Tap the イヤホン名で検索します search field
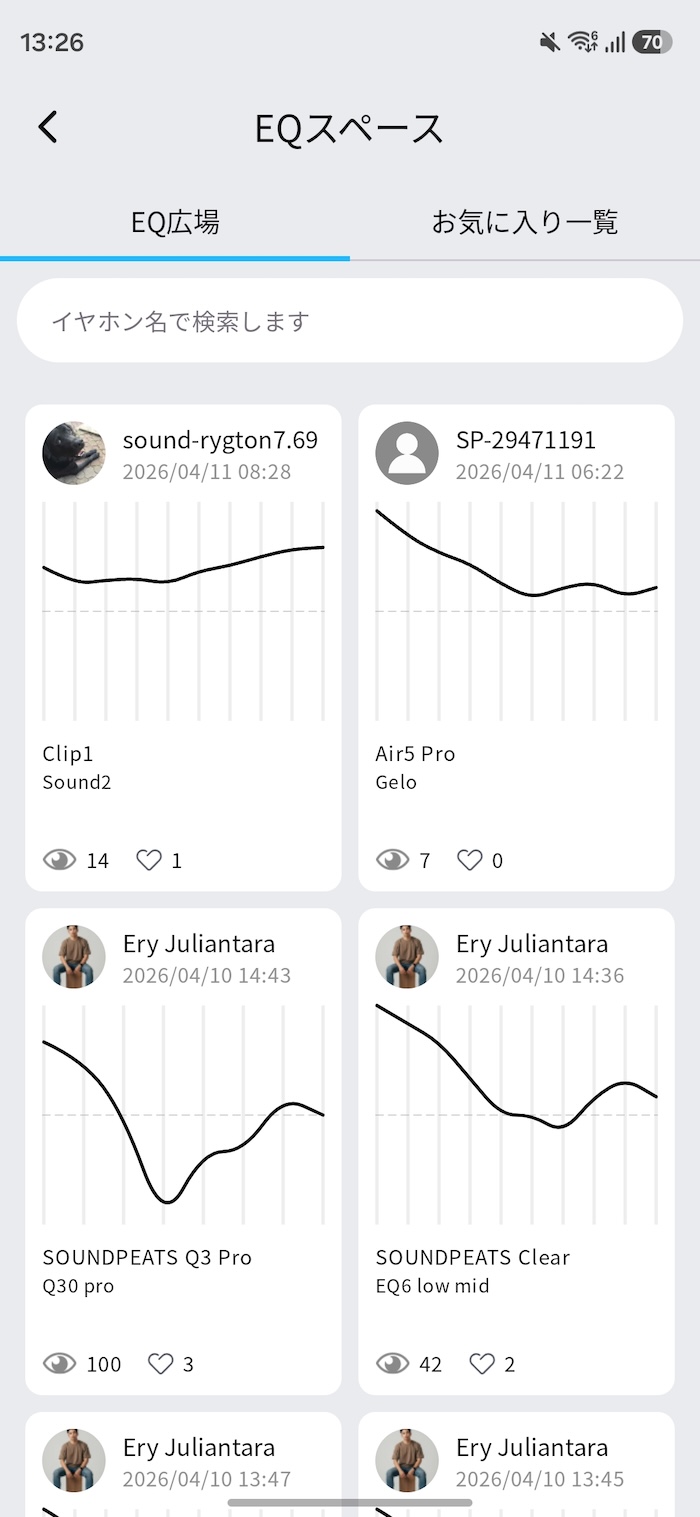700x1517 pixels. (x=350, y=321)
